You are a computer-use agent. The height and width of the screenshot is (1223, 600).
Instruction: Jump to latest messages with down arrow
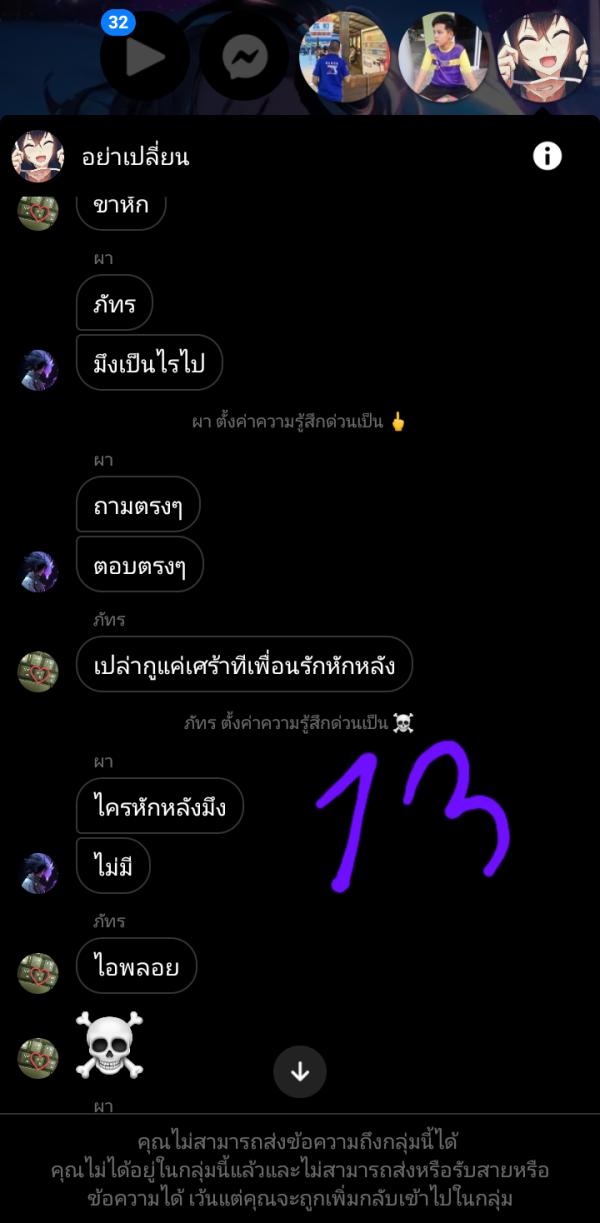coord(300,1072)
